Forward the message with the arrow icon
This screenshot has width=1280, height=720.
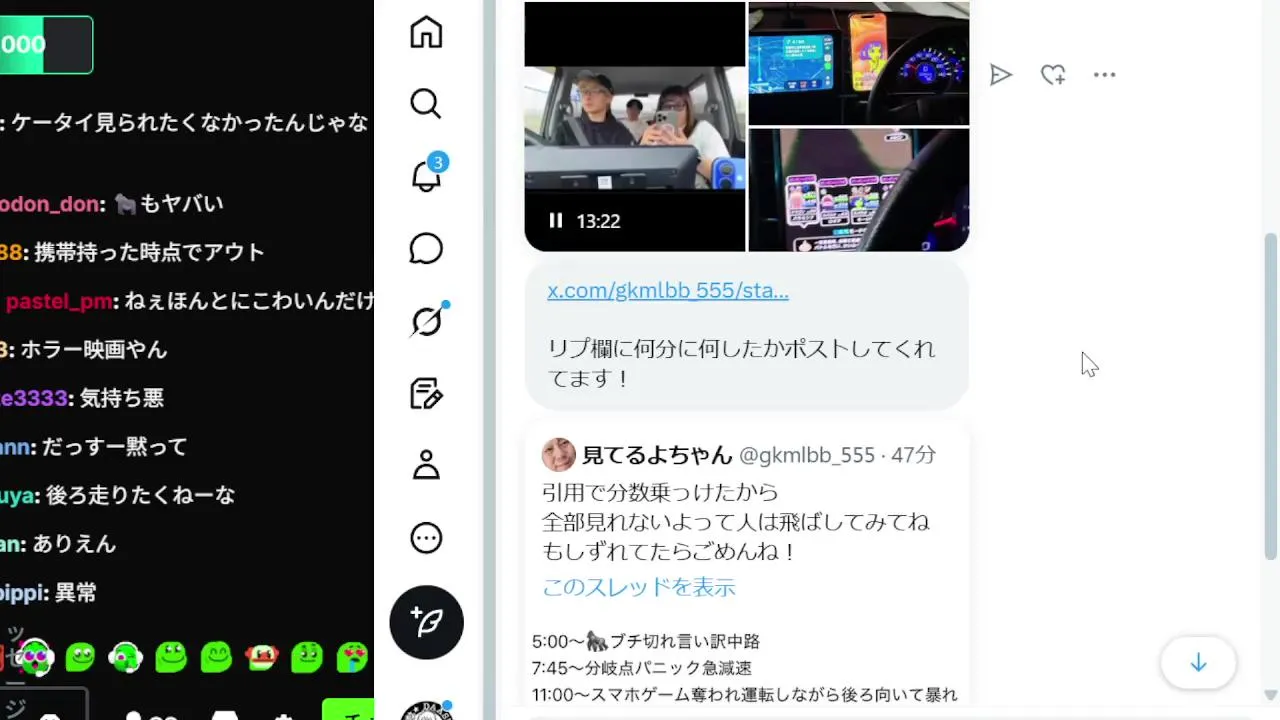(1001, 75)
